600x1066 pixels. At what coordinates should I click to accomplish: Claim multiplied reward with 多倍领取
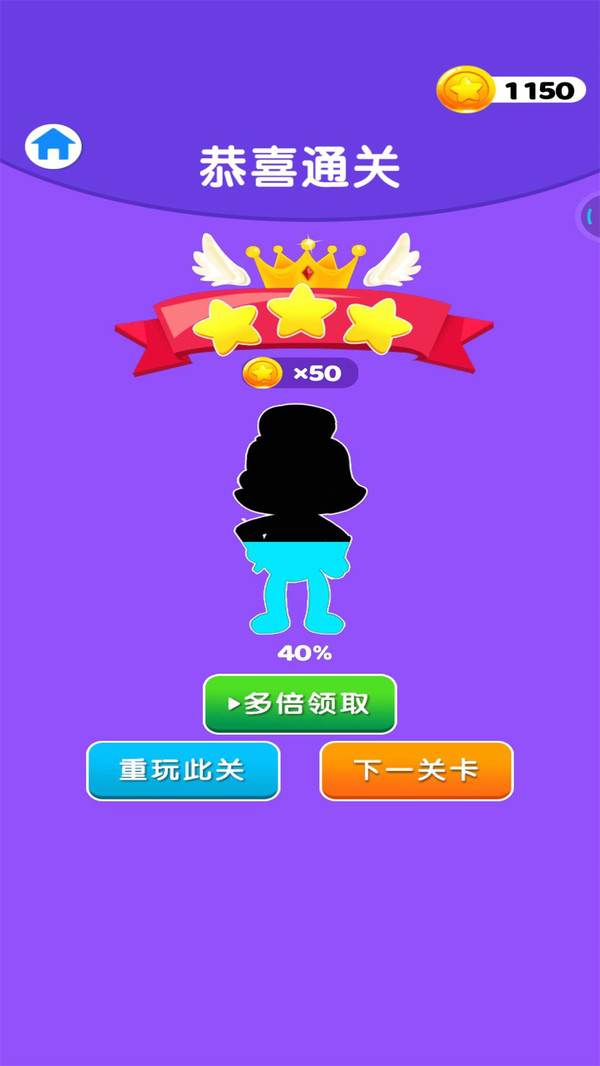pyautogui.click(x=300, y=704)
